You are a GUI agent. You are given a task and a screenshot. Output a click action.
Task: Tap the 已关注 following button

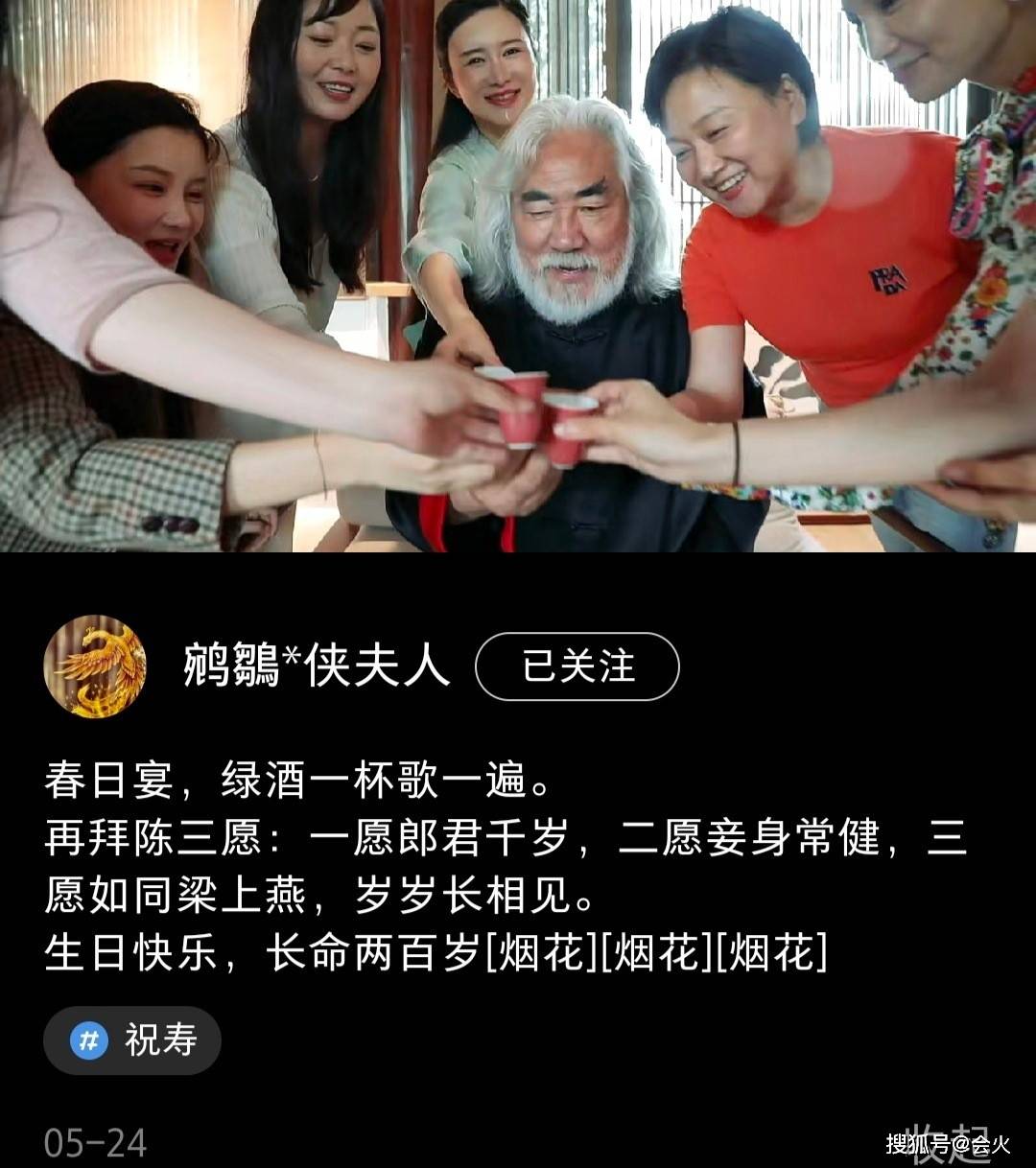click(577, 666)
